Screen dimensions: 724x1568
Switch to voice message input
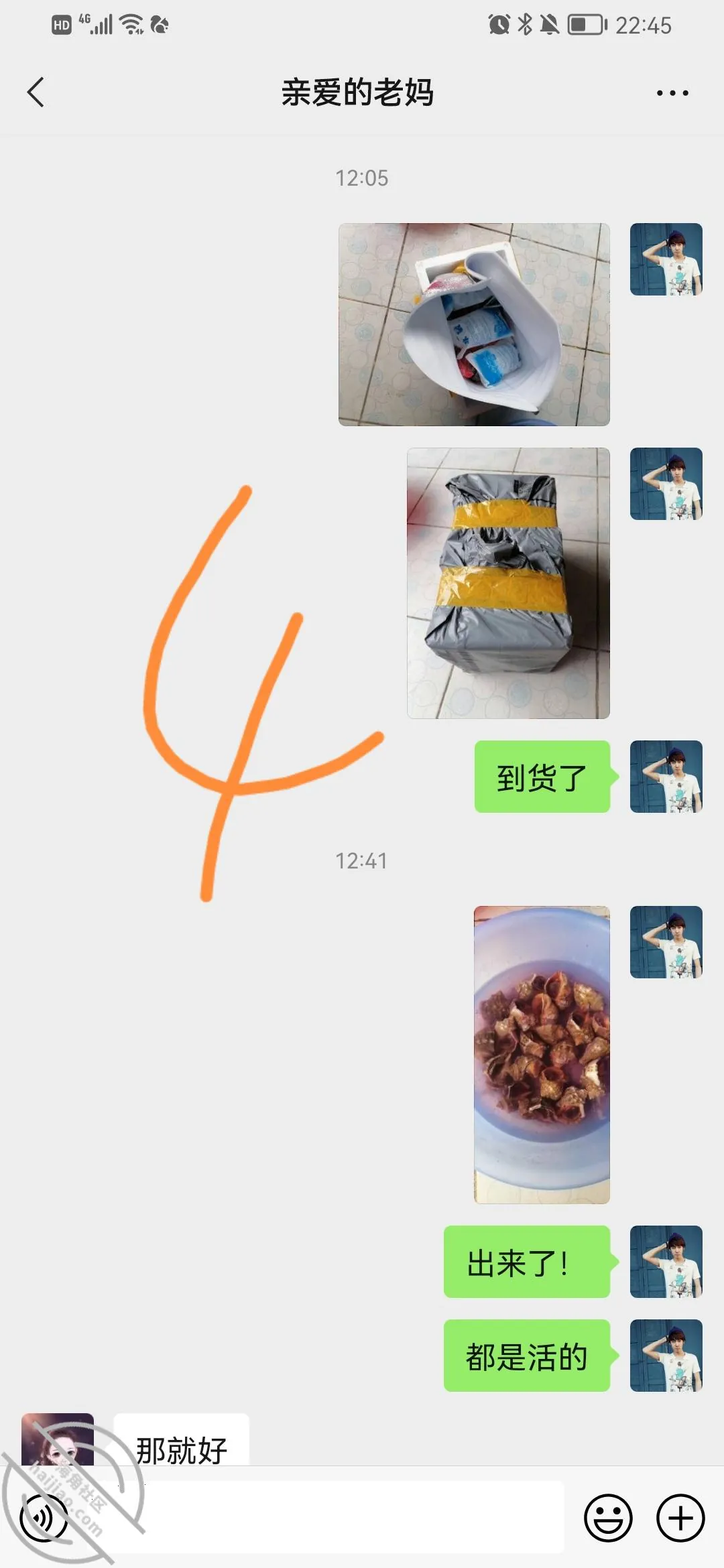44,1518
